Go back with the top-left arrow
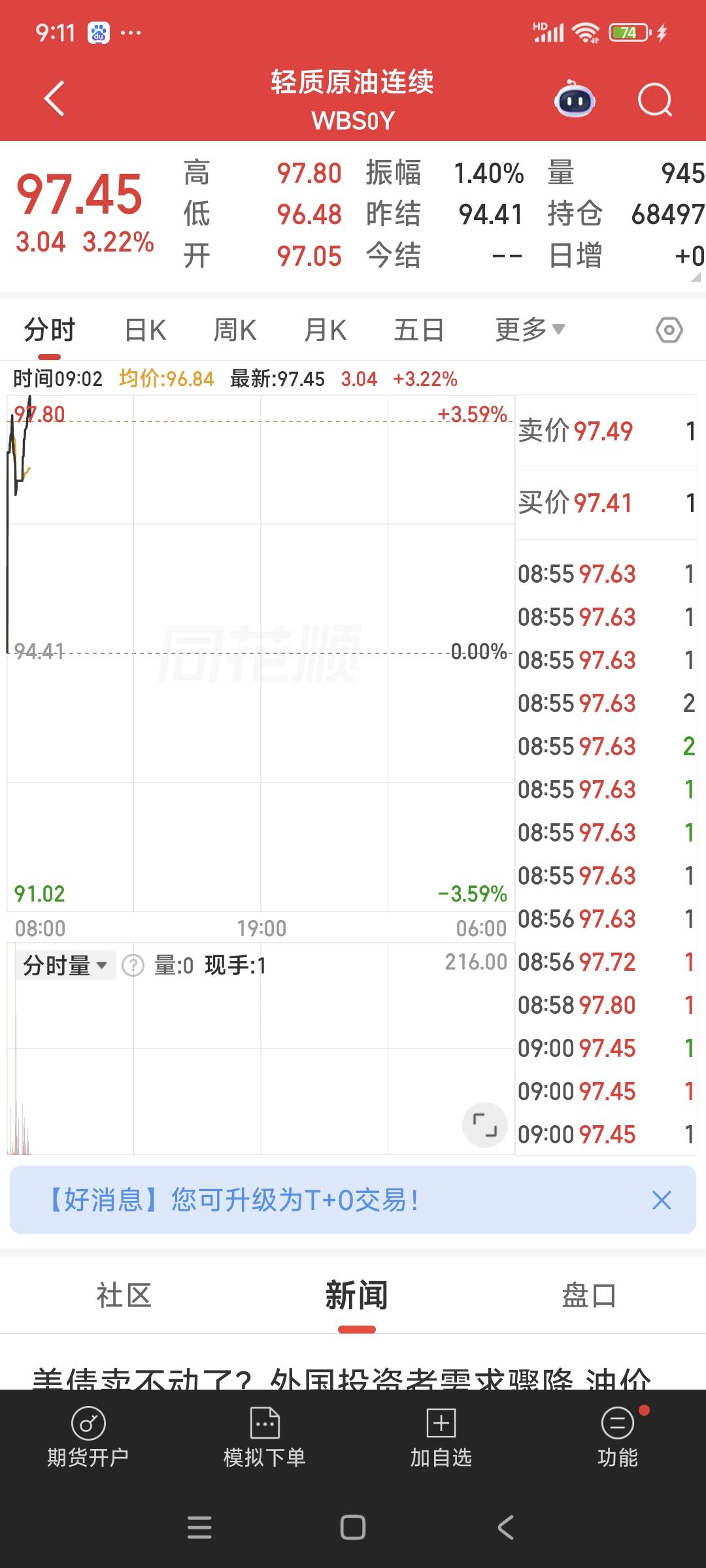This screenshot has height=1568, width=706. pyautogui.click(x=54, y=99)
